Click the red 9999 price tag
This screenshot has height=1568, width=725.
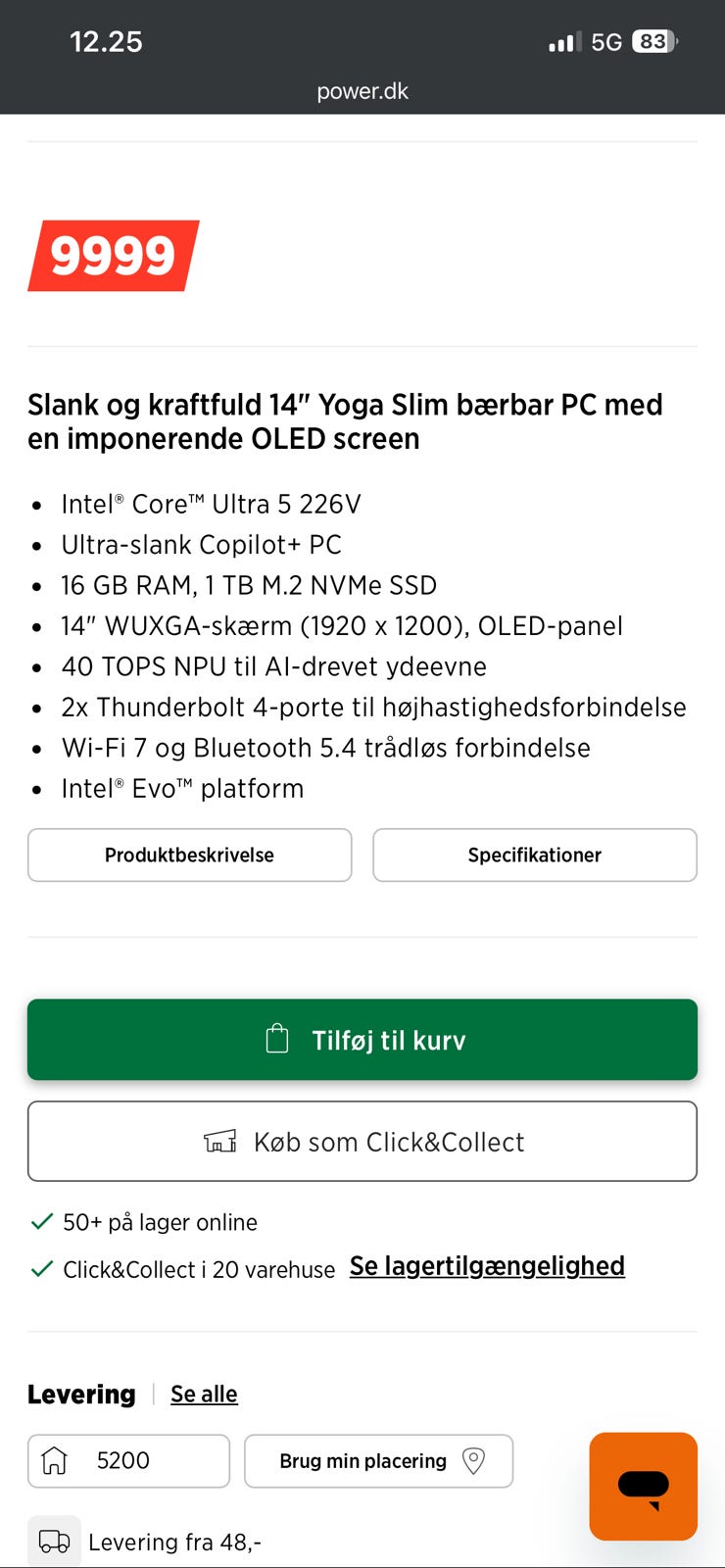111,256
